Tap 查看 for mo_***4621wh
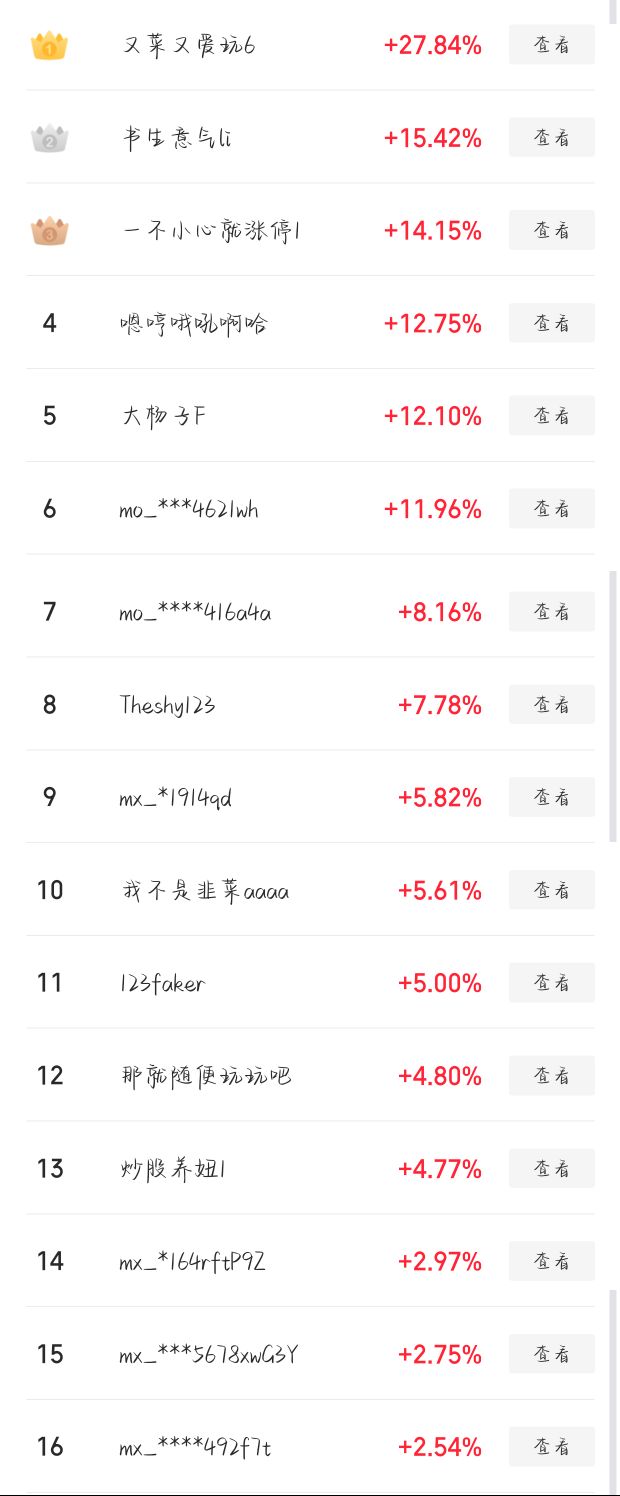Viewport: 620px width, 1496px height. tap(551, 508)
